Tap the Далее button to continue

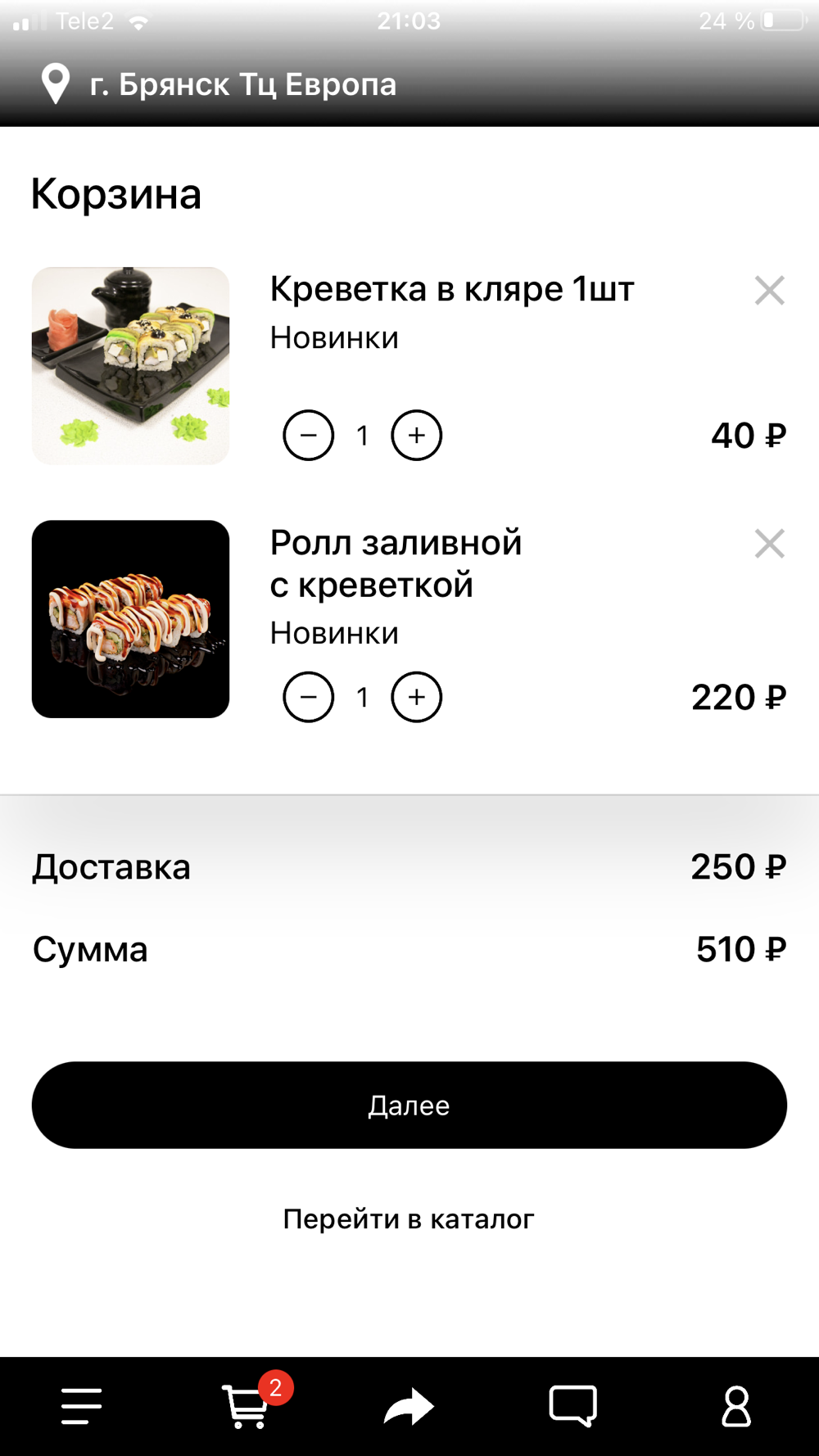click(x=409, y=1106)
